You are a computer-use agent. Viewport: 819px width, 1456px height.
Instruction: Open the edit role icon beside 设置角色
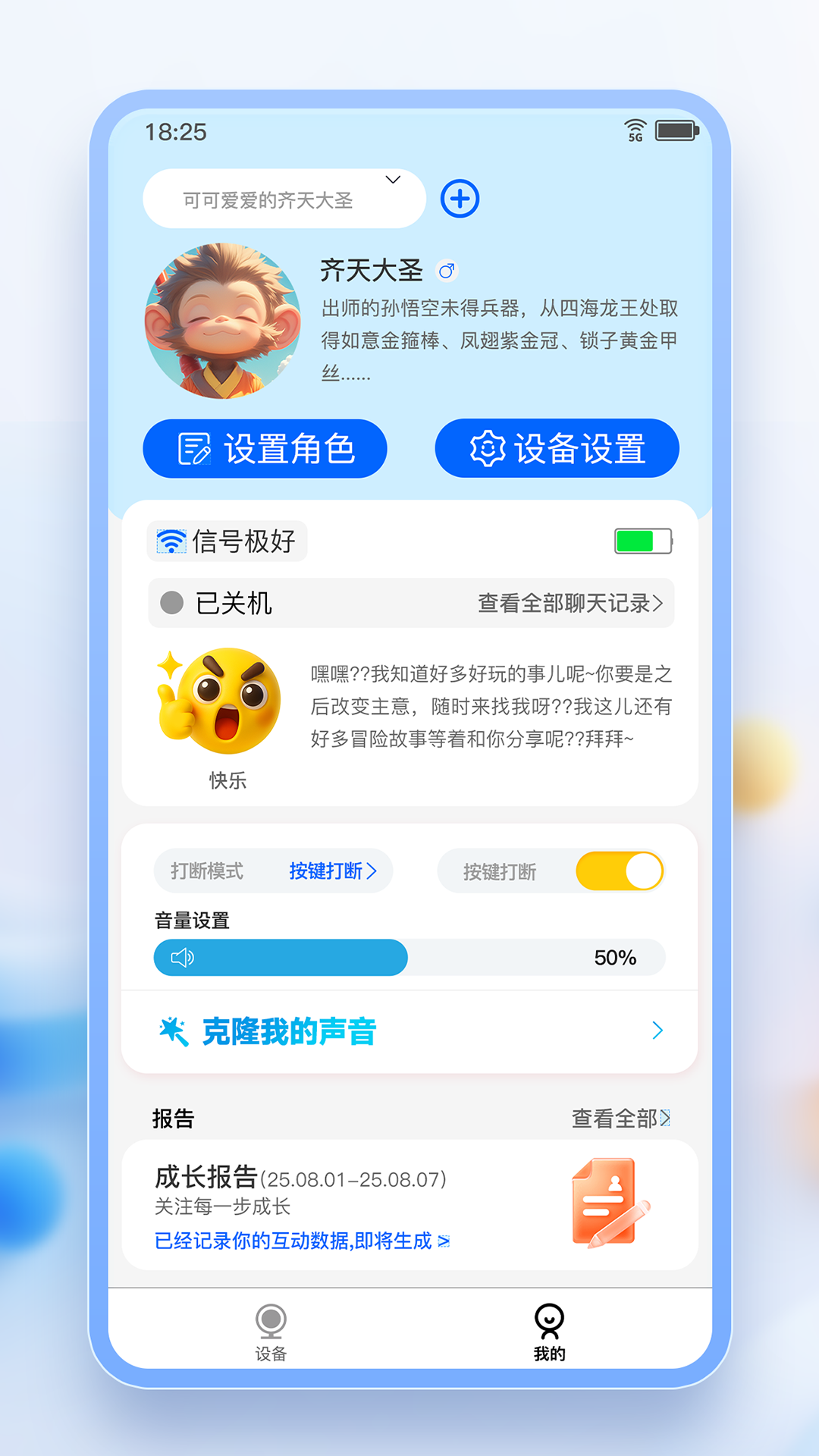point(195,448)
